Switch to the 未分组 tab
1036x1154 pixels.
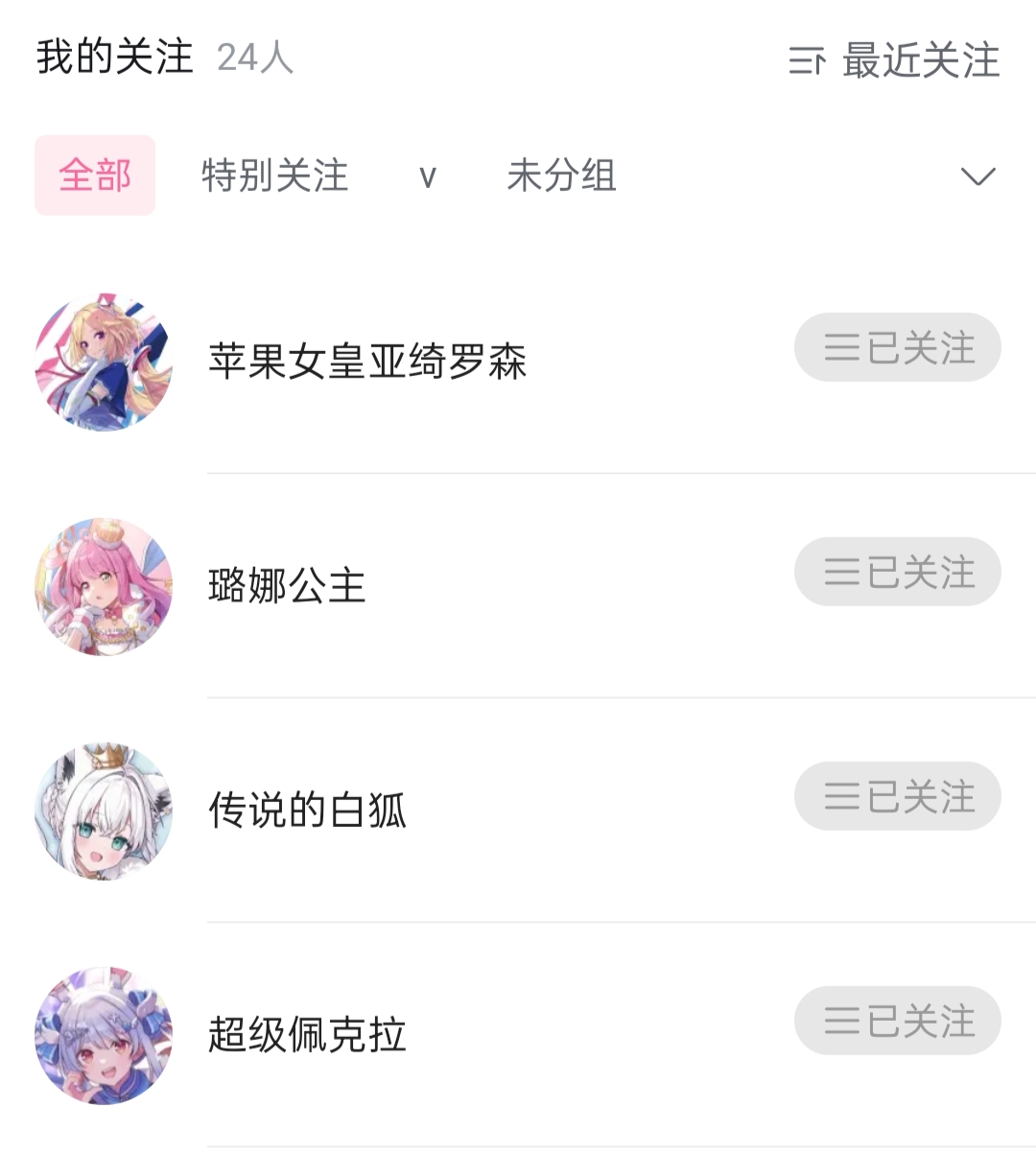point(561,176)
